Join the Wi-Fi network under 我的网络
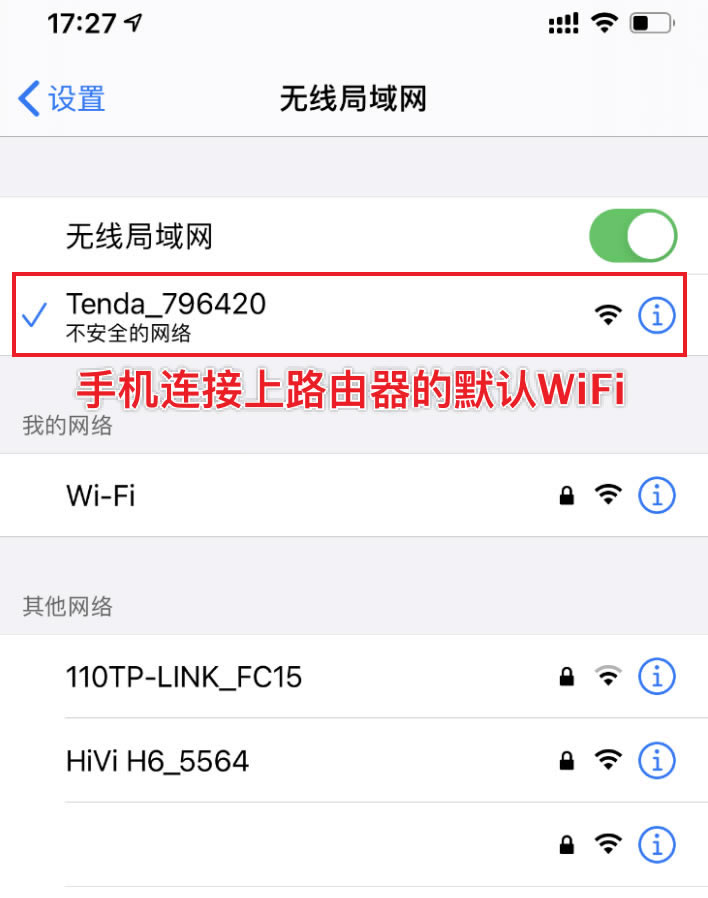Screen dimensions: 708x898 pos(300,494)
